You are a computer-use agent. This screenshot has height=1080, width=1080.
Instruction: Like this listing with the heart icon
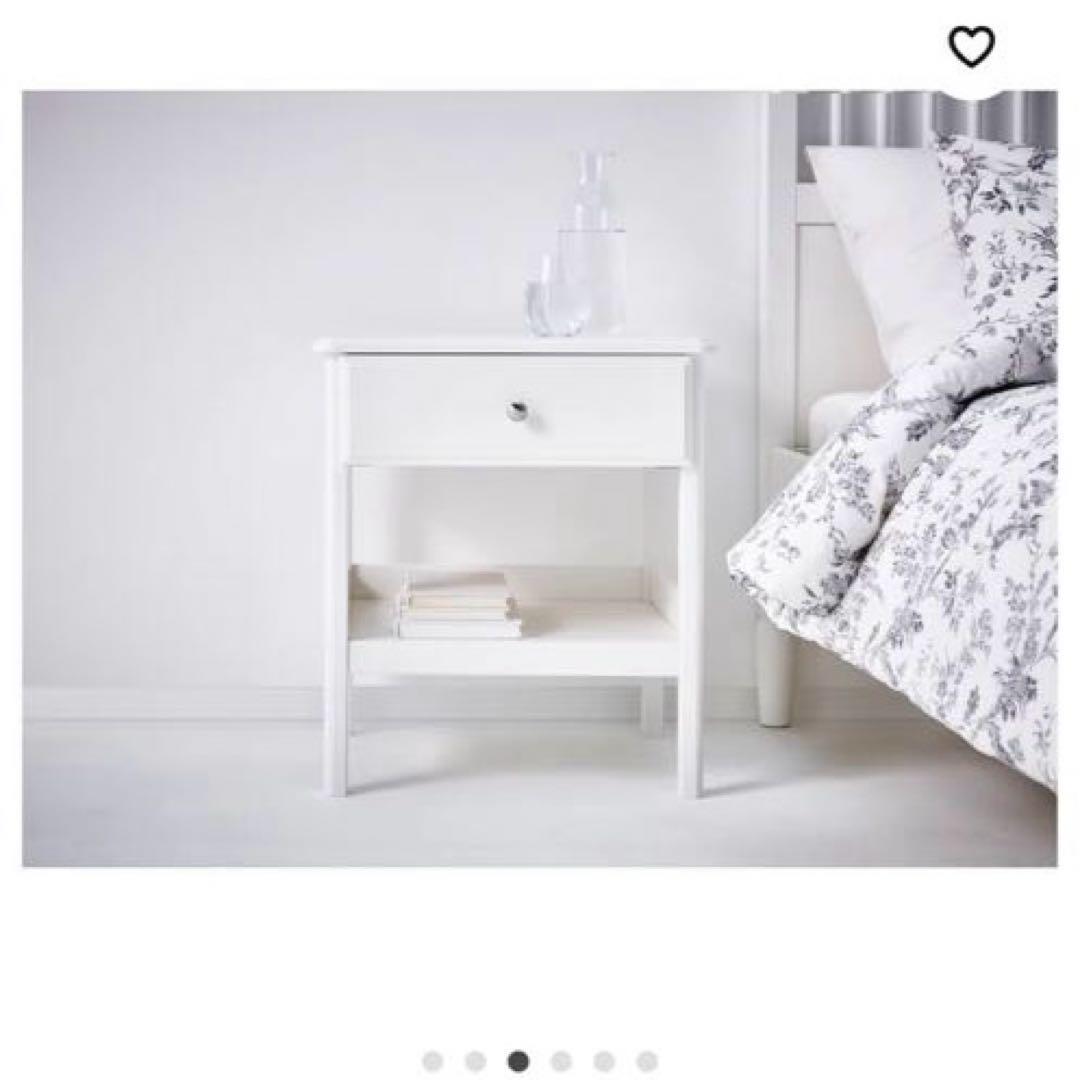(971, 47)
